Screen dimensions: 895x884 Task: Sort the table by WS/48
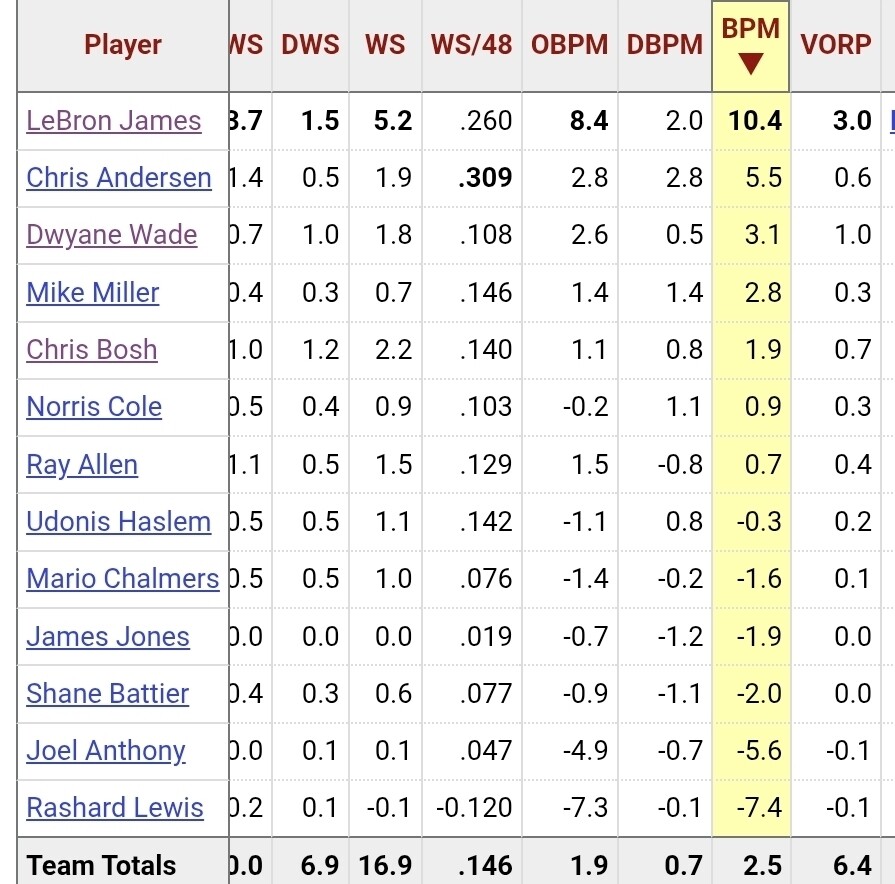click(471, 46)
